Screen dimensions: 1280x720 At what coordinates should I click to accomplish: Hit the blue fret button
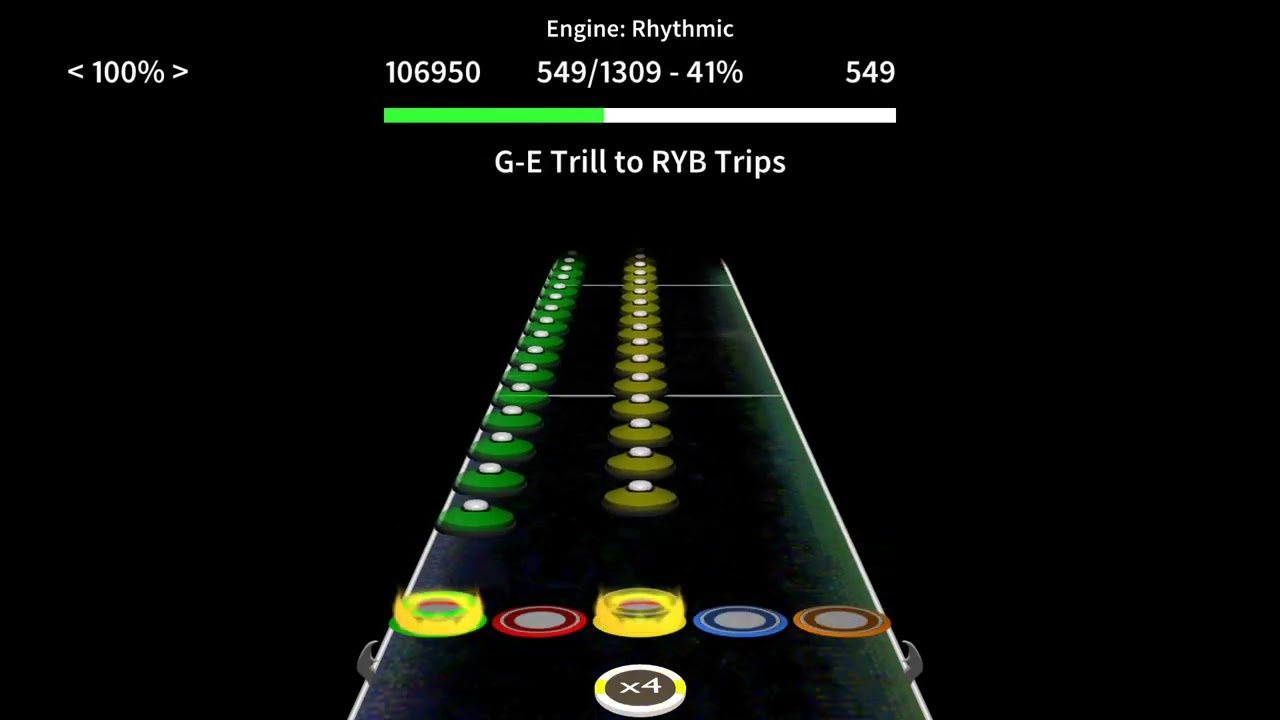click(x=740, y=621)
